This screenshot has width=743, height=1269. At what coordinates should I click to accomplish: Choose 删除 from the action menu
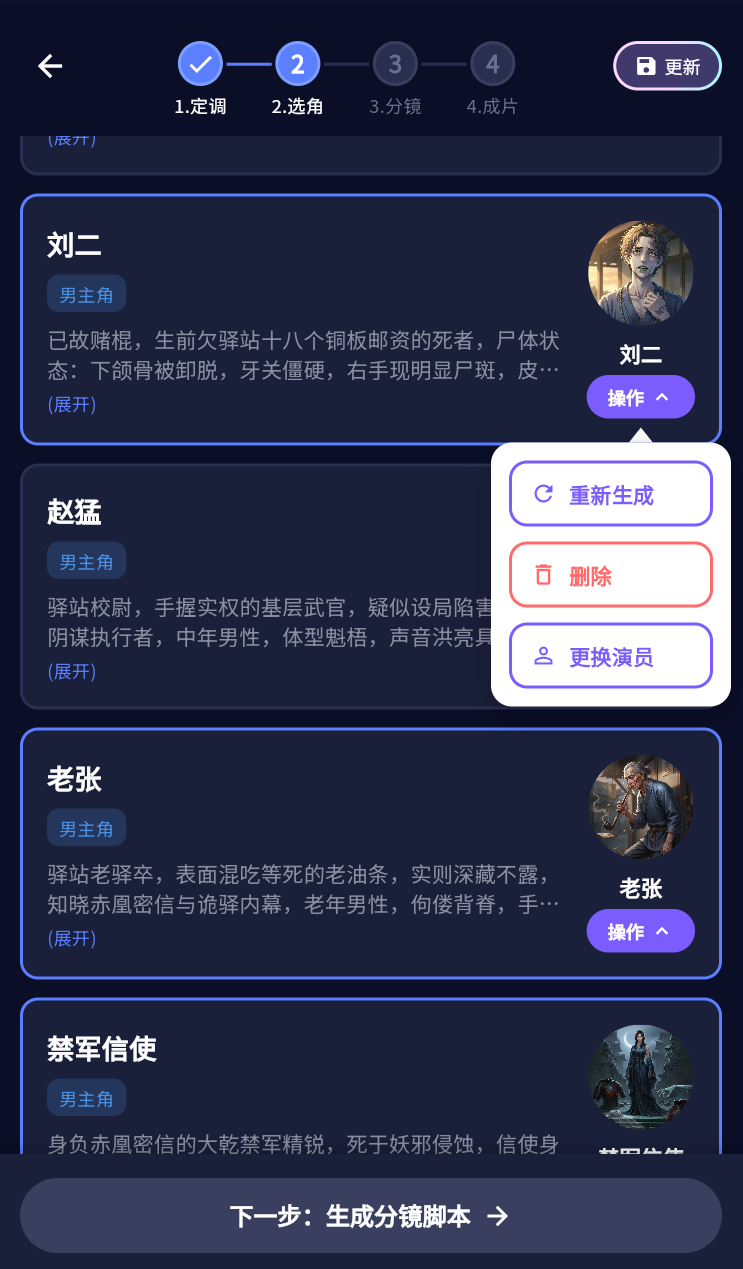610,574
